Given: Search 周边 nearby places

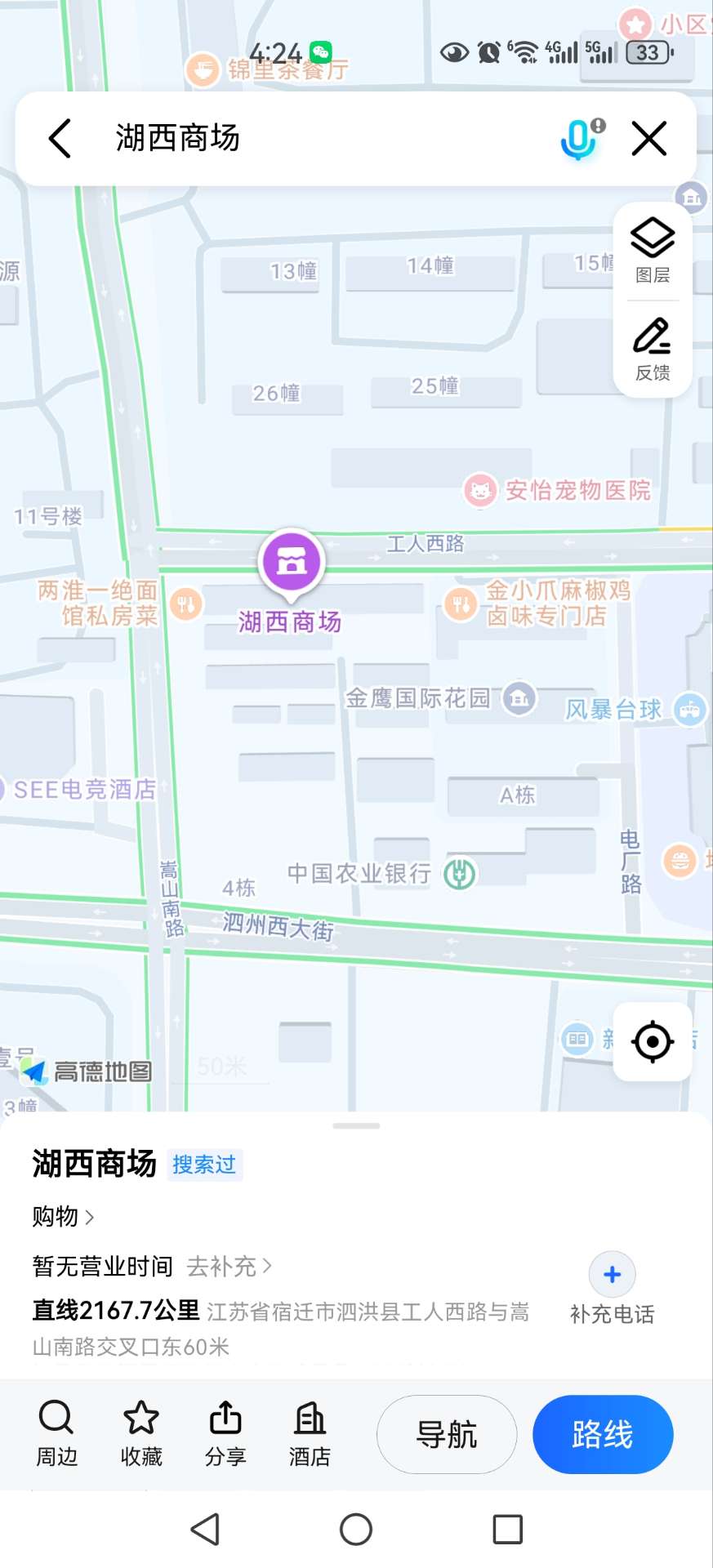Looking at the screenshot, I should pyautogui.click(x=56, y=1433).
